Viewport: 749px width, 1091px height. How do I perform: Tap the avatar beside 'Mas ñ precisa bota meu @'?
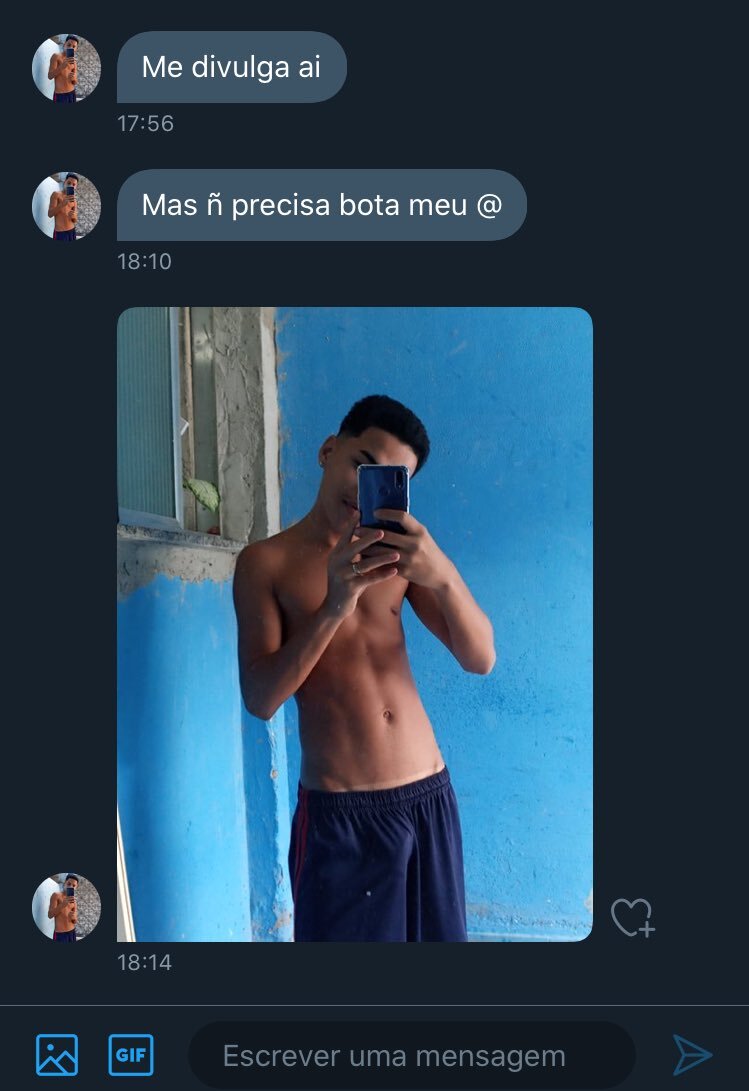[x=67, y=206]
